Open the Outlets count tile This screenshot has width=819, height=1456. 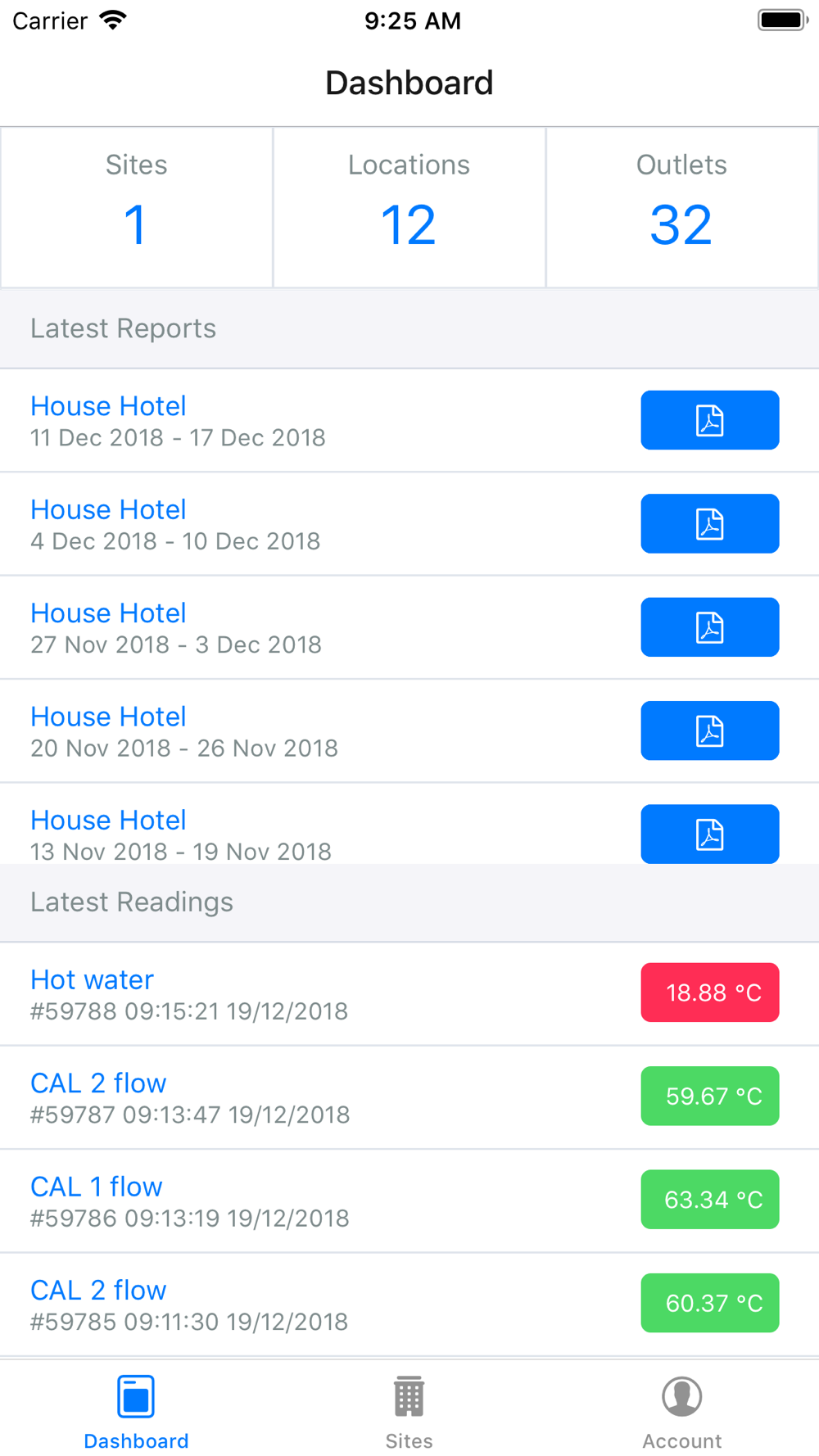click(x=681, y=207)
